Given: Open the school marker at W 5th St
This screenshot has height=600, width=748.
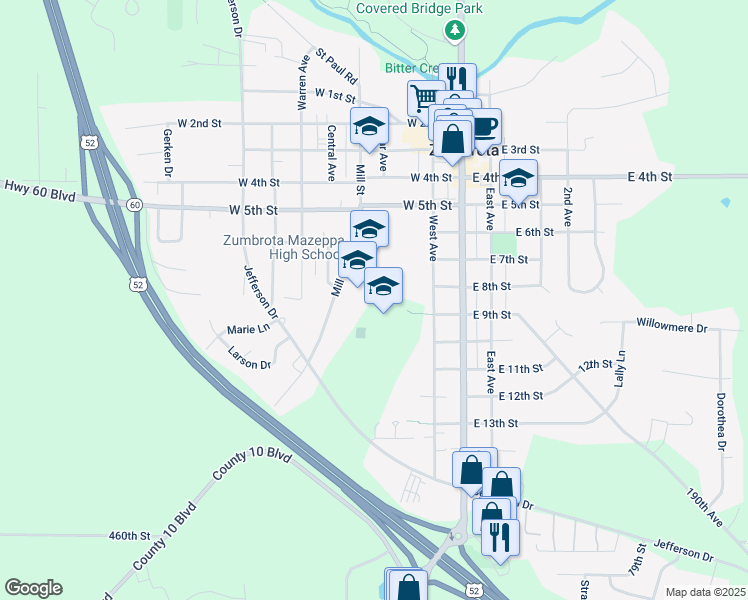Looking at the screenshot, I should (x=369, y=230).
